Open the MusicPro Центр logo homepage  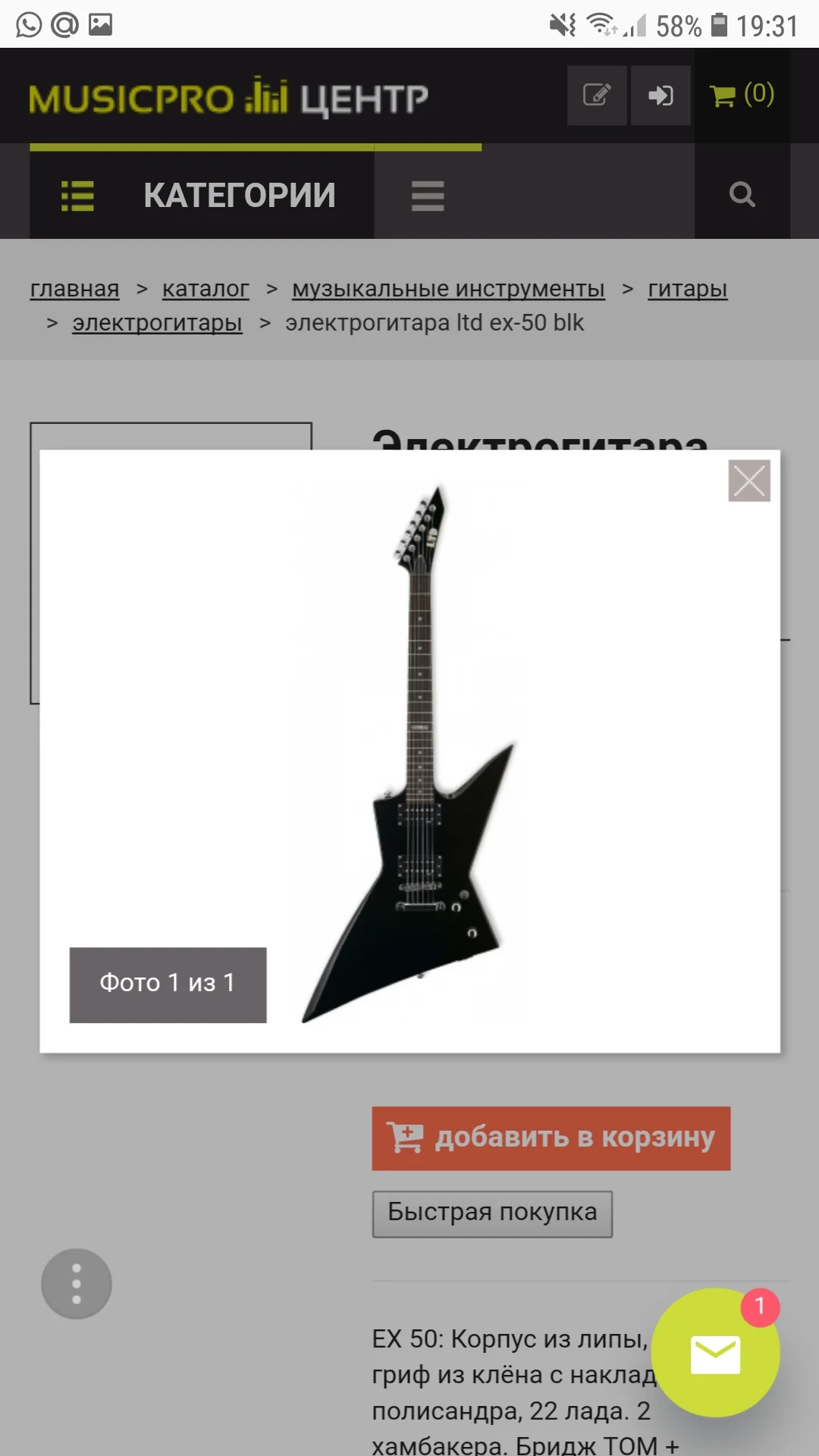[x=228, y=99]
